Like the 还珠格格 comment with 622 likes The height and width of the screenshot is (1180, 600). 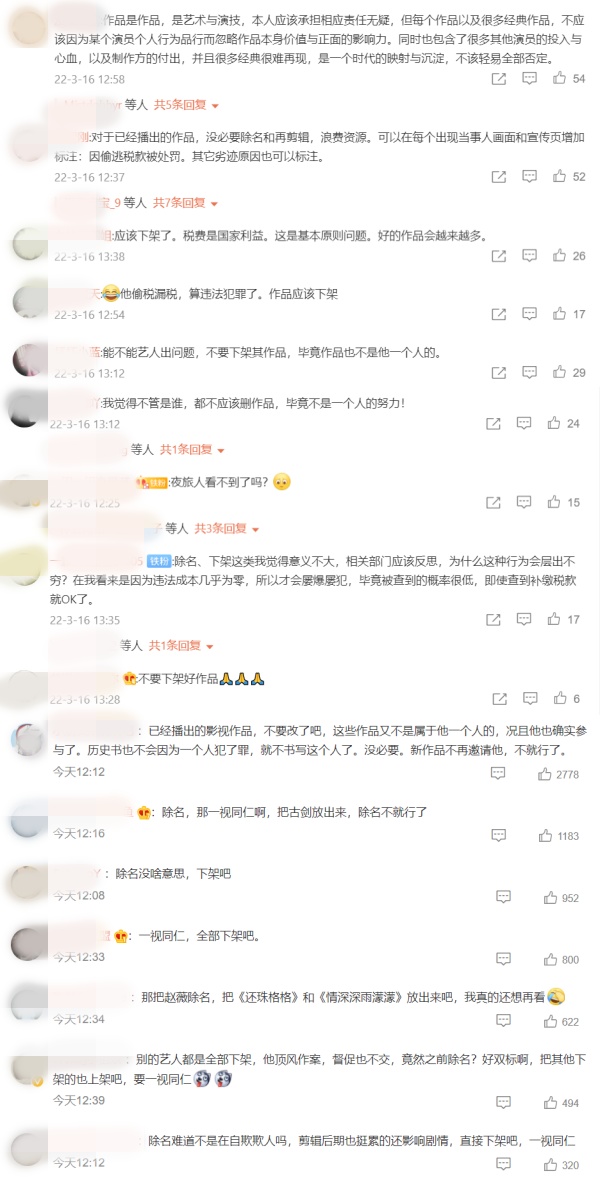tap(550, 1021)
